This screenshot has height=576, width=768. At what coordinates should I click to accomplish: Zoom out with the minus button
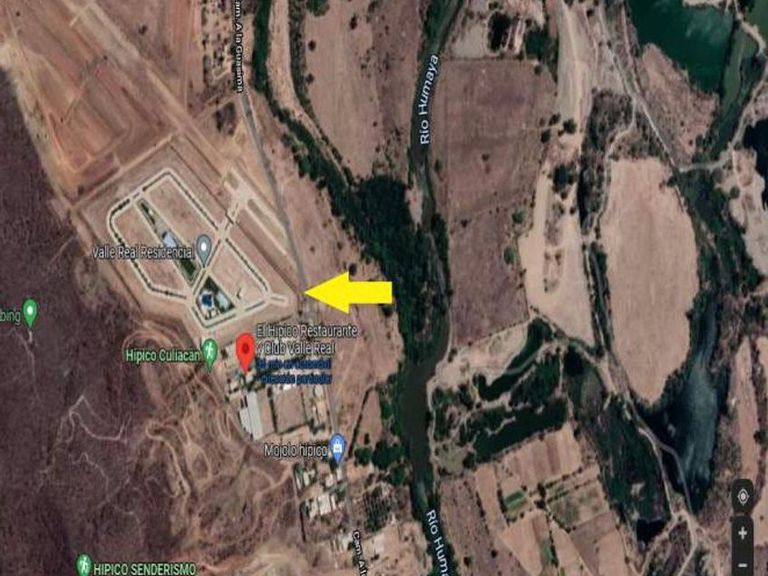click(743, 565)
